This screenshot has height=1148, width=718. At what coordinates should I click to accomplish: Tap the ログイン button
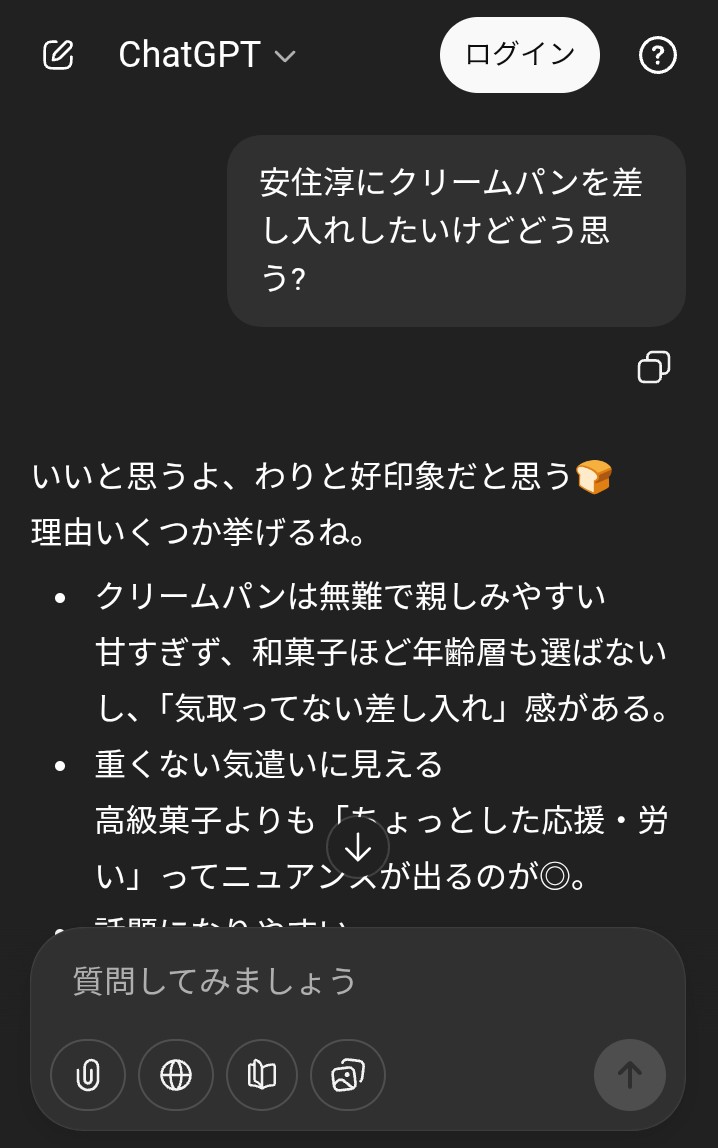(x=519, y=54)
